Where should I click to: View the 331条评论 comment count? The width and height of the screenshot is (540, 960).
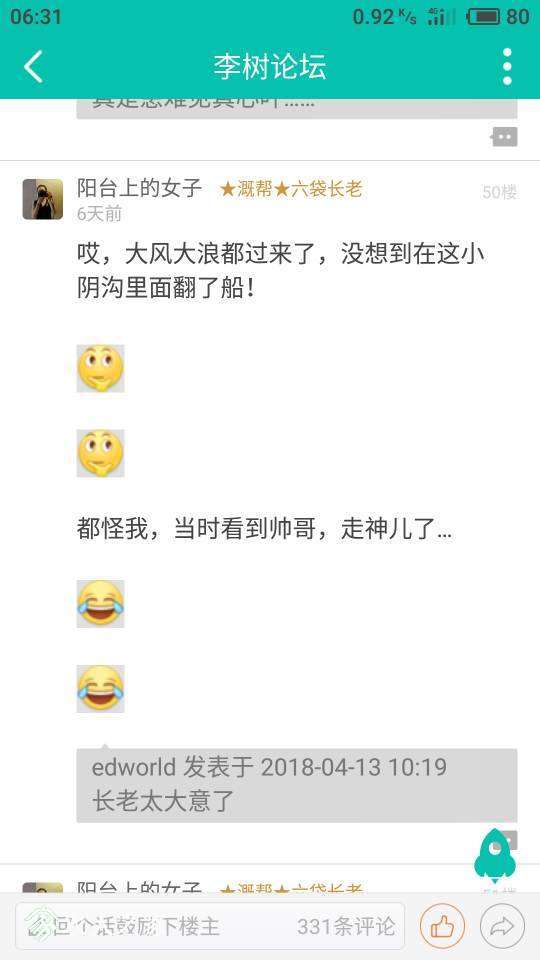point(346,926)
